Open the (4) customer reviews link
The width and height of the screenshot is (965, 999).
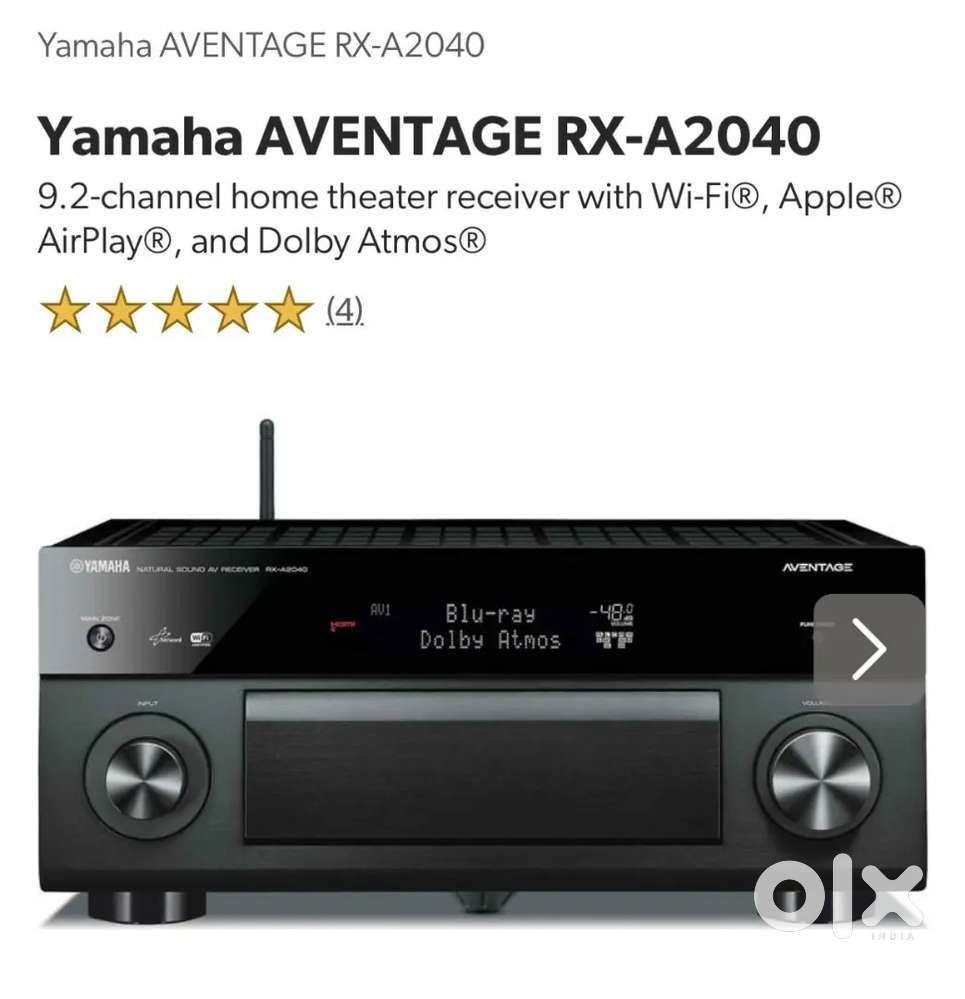click(344, 311)
